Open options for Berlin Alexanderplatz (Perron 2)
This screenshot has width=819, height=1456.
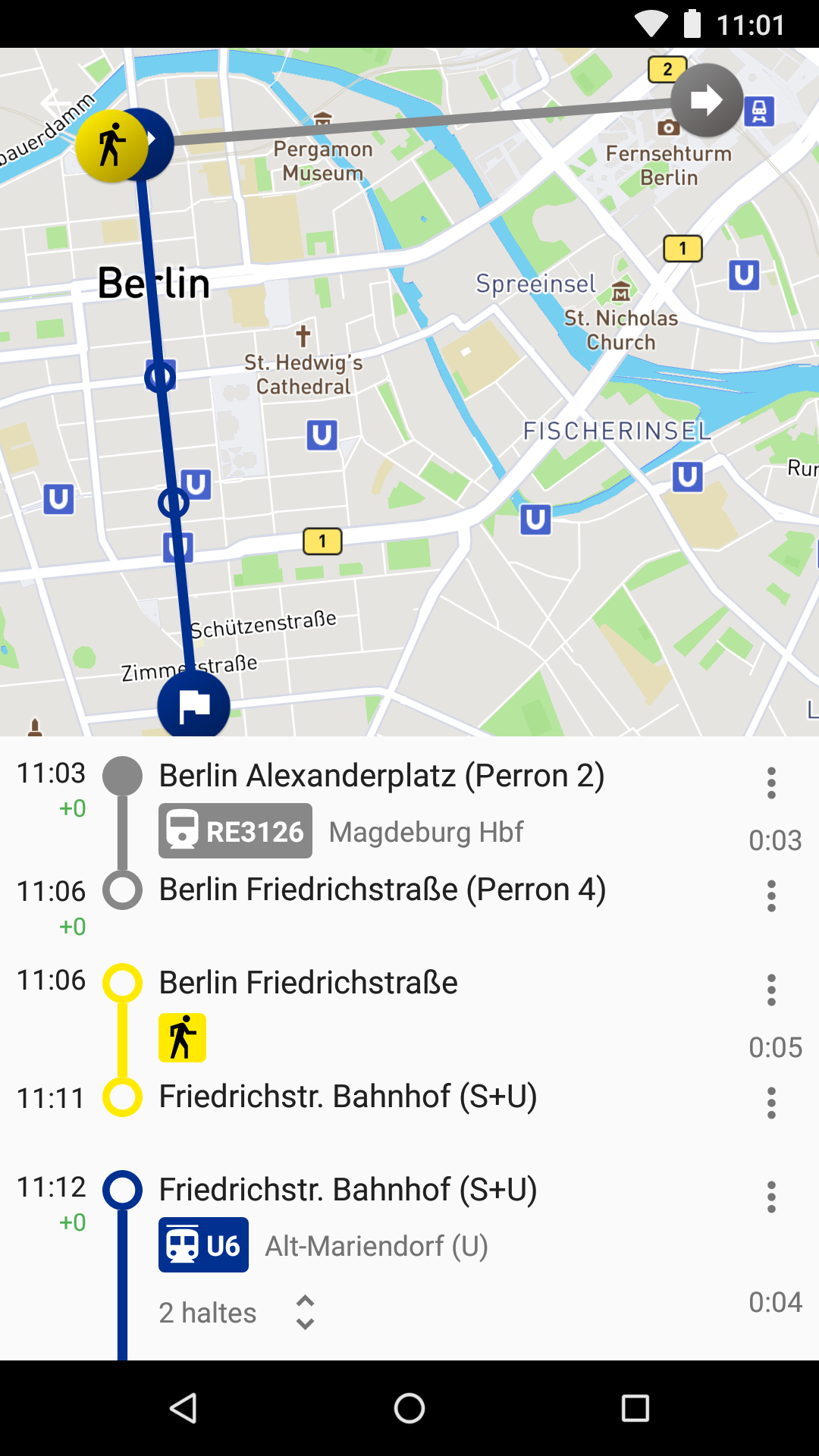771,783
